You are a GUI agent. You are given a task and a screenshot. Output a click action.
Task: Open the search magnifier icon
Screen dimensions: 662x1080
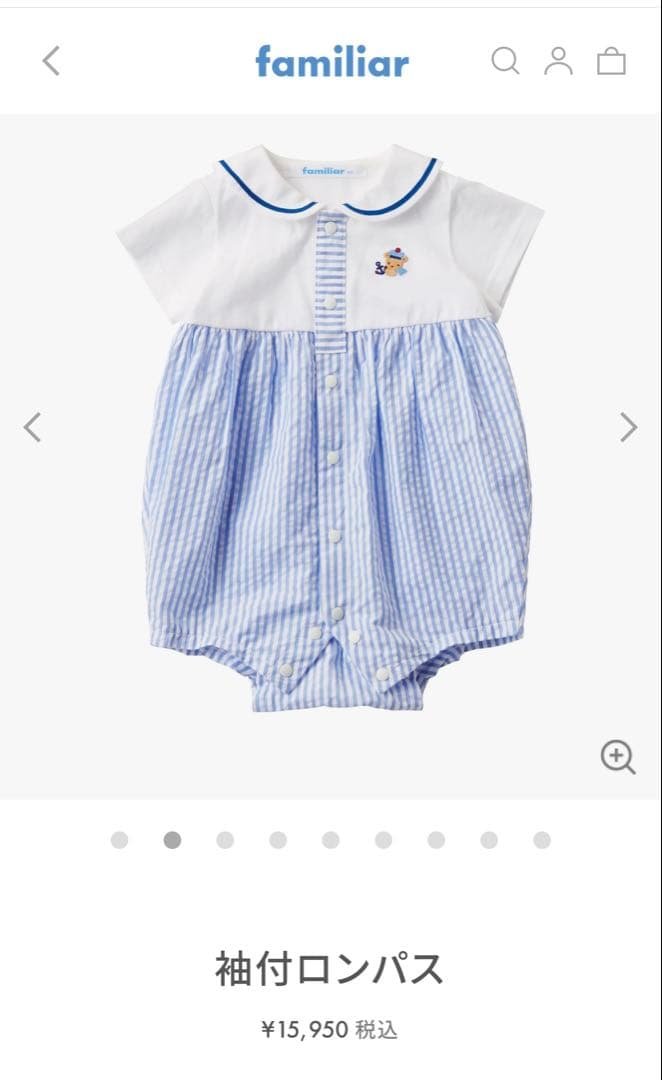pyautogui.click(x=505, y=61)
